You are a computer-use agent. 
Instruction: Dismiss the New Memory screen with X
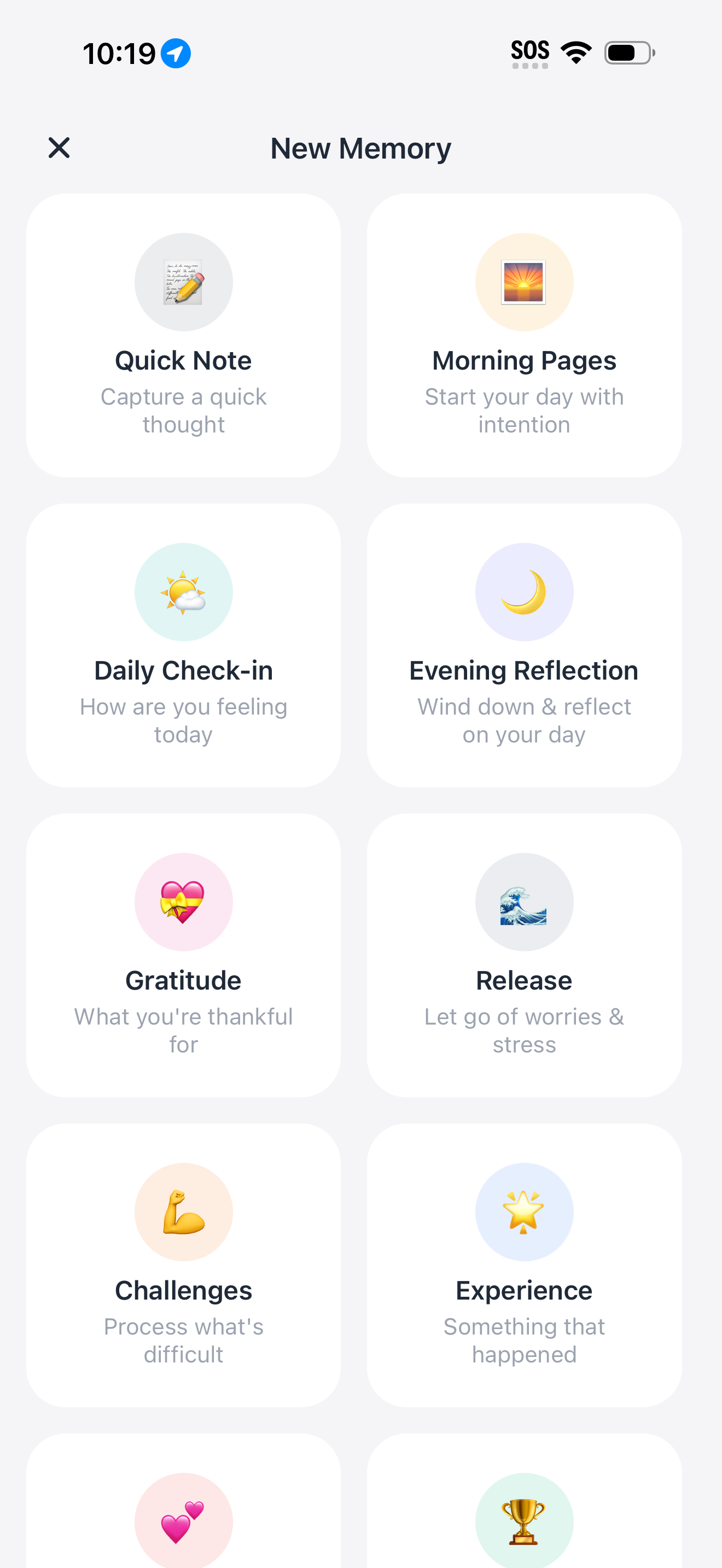59,147
